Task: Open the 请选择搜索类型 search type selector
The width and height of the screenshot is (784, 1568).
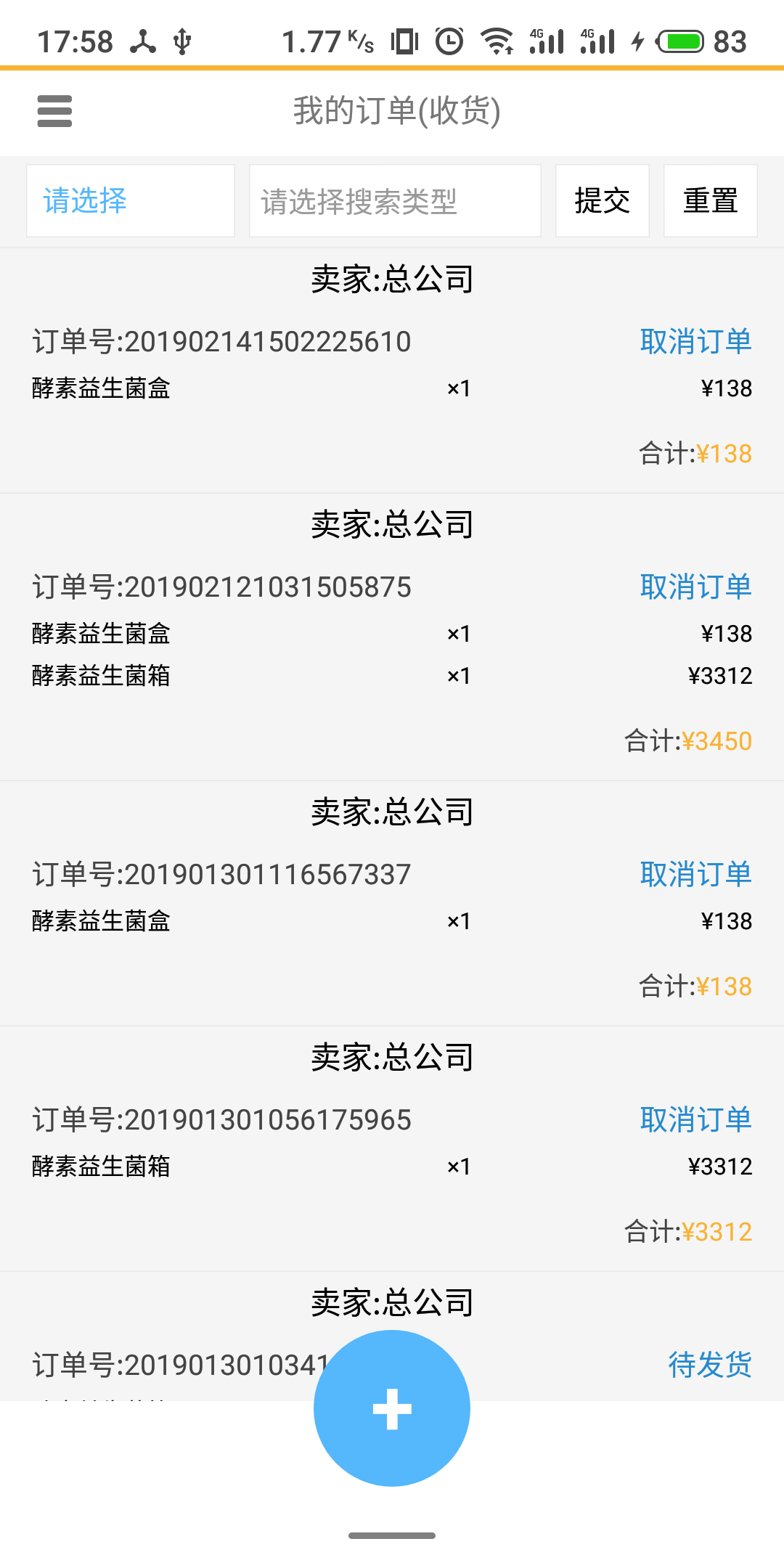Action: pyautogui.click(x=395, y=200)
